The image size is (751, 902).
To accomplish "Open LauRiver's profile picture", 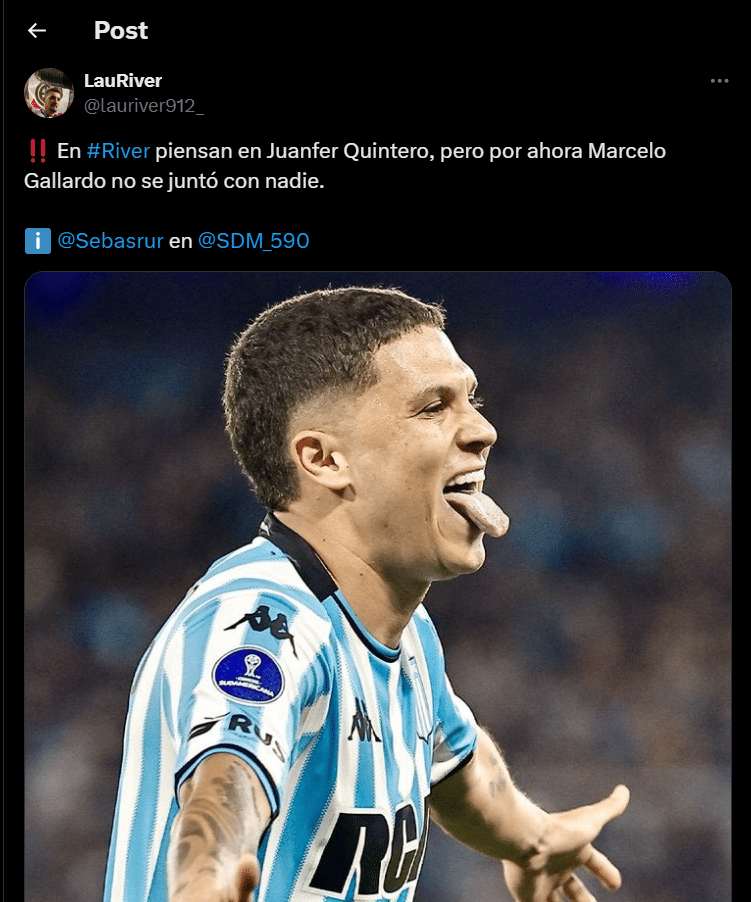I will 49,93.
